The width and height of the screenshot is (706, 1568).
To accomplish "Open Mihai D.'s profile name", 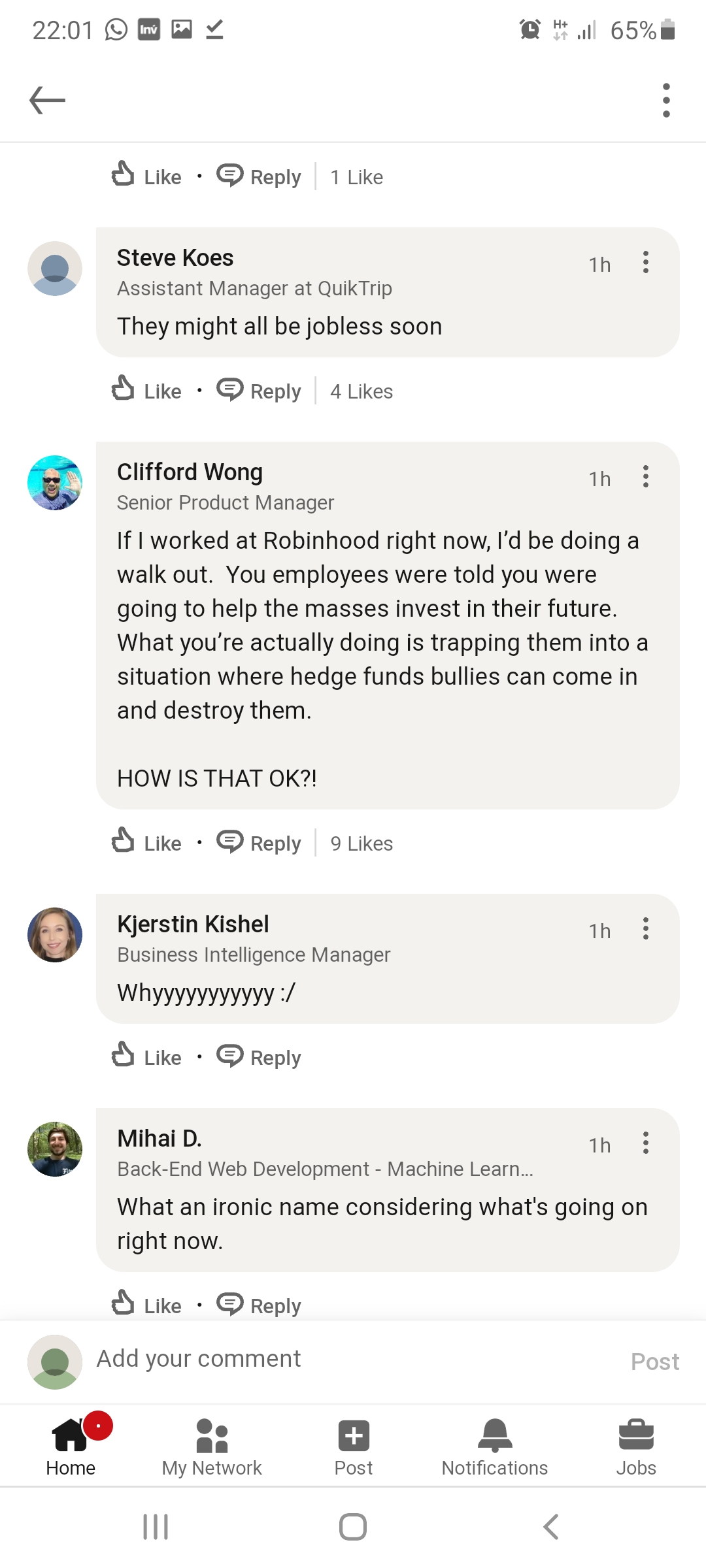I will point(160,1139).
